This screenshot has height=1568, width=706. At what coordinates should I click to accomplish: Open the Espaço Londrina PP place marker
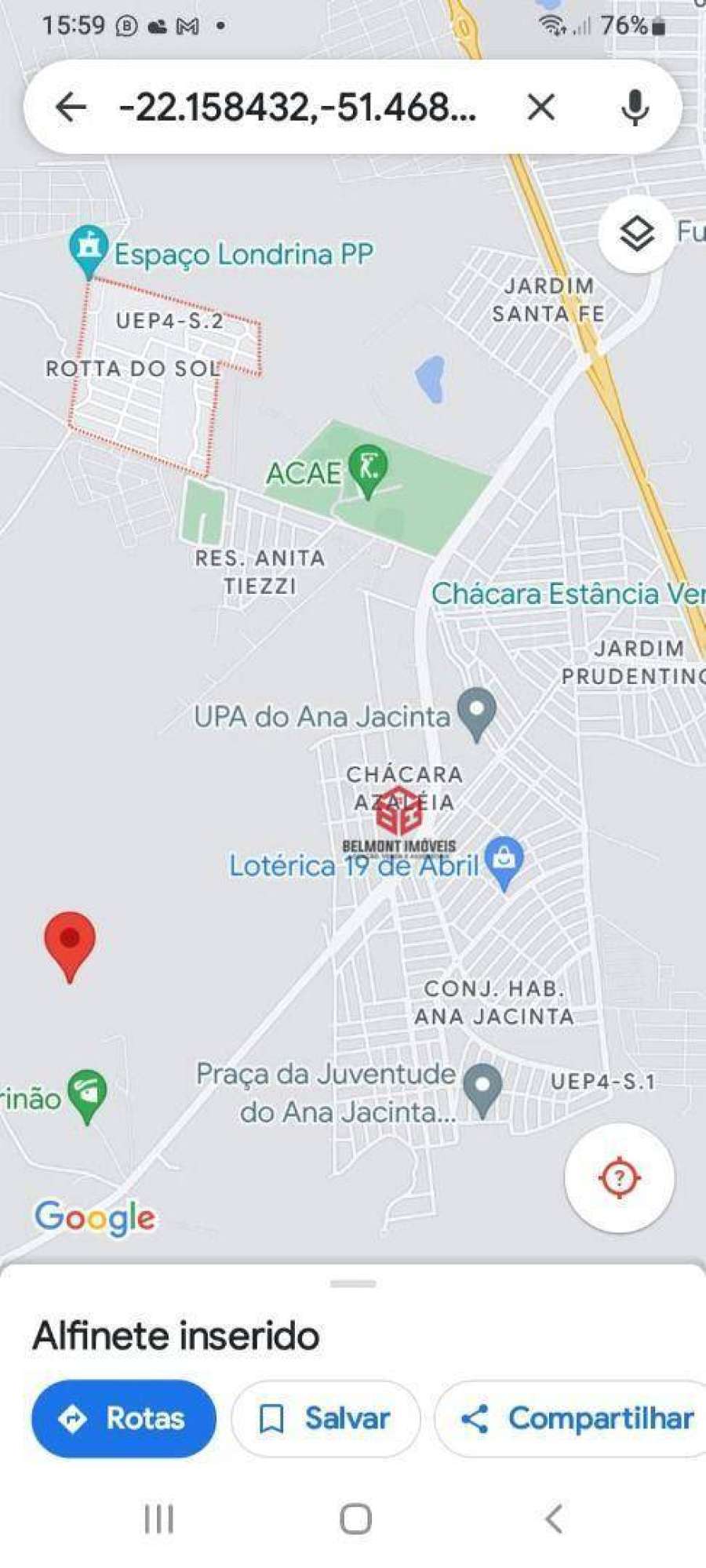[88, 250]
